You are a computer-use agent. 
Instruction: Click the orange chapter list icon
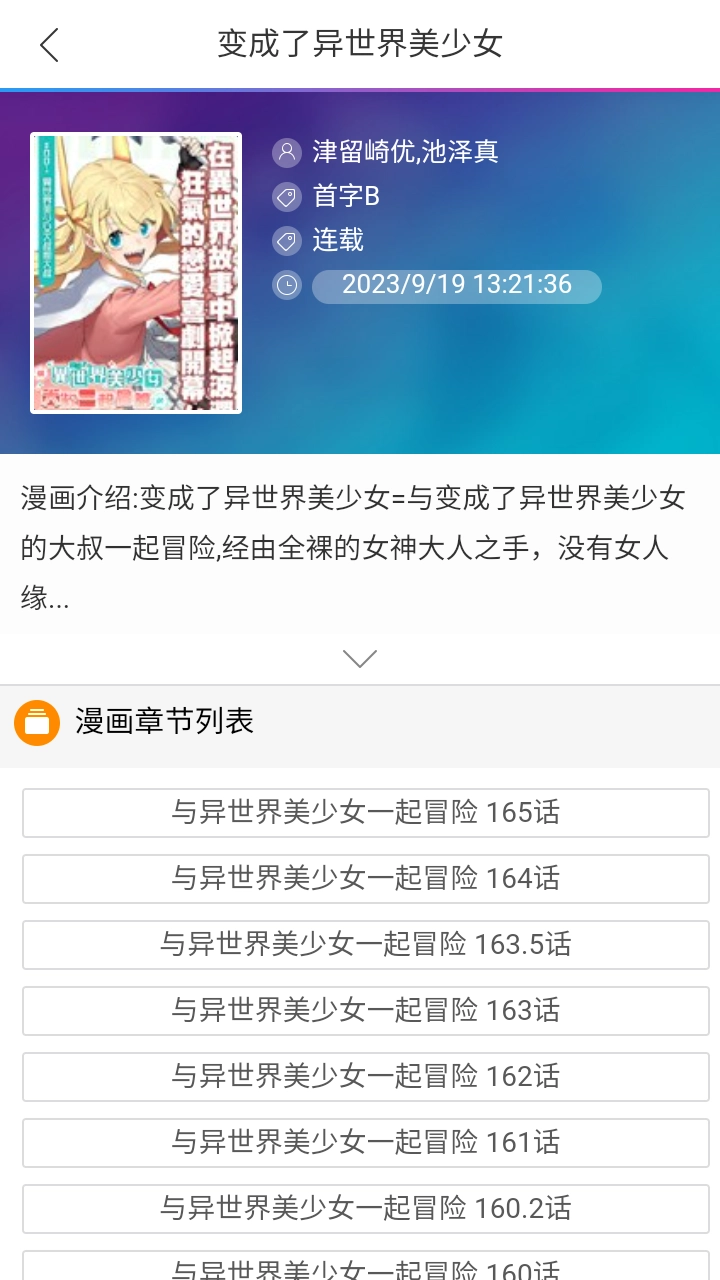point(36,721)
